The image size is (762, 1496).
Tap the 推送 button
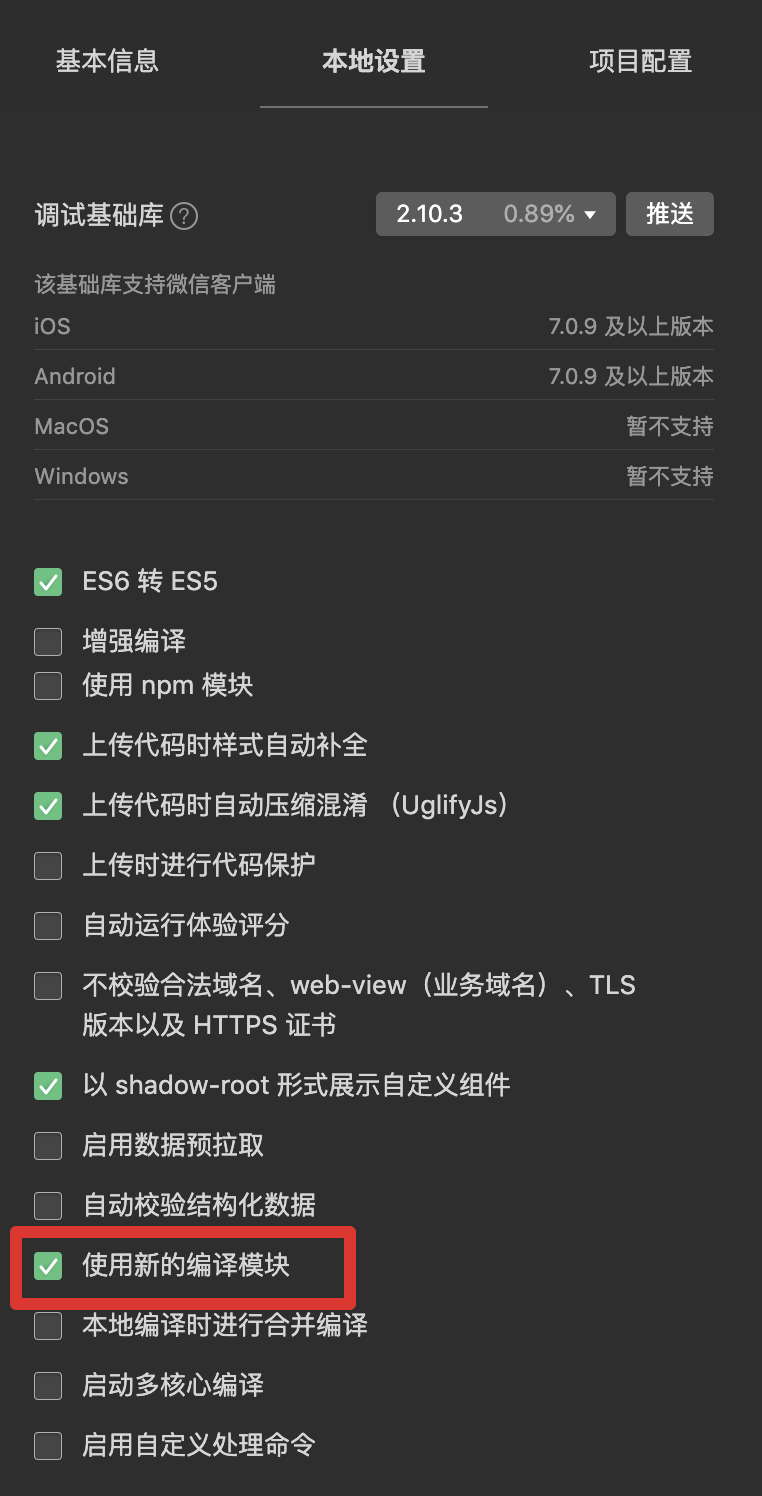tap(670, 214)
